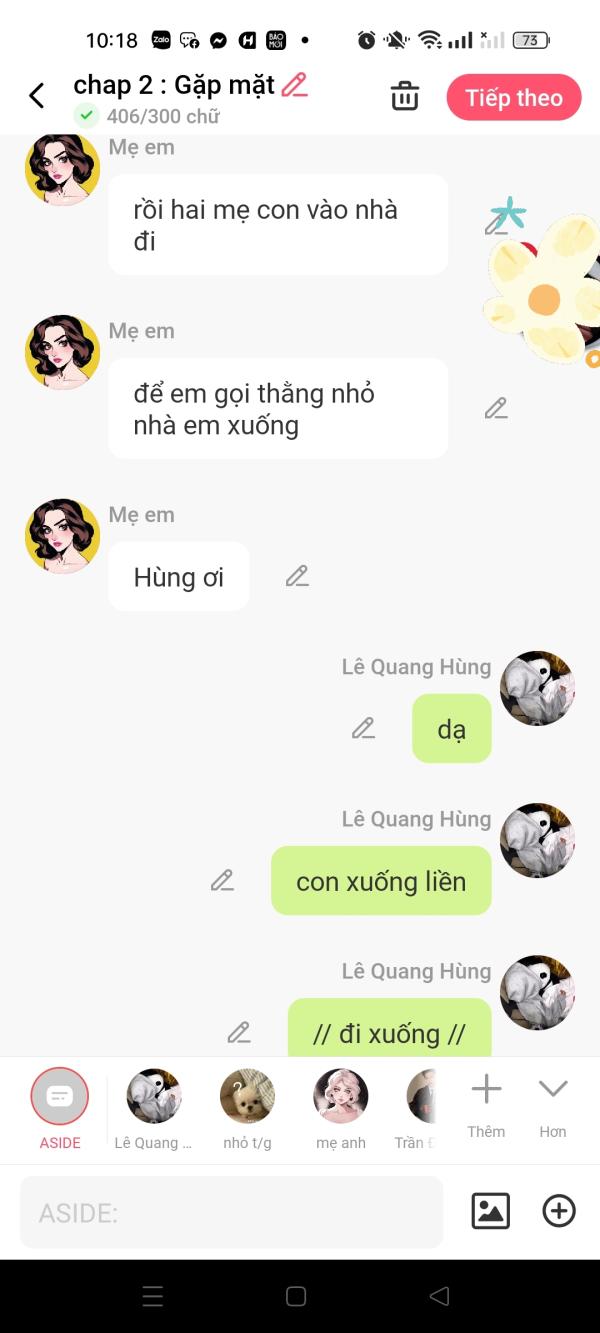Delete chapter with the trash icon
The image size is (600, 1333).
[x=404, y=97]
